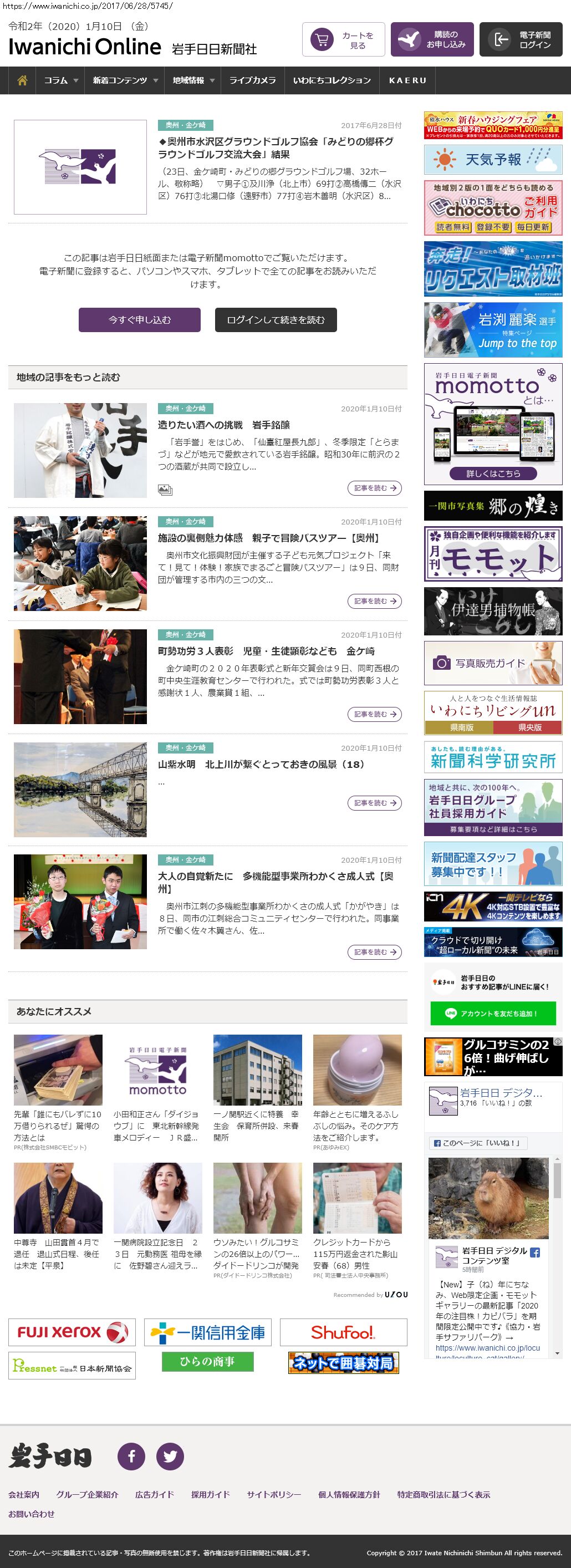Log in to 電子新聞

point(521,40)
